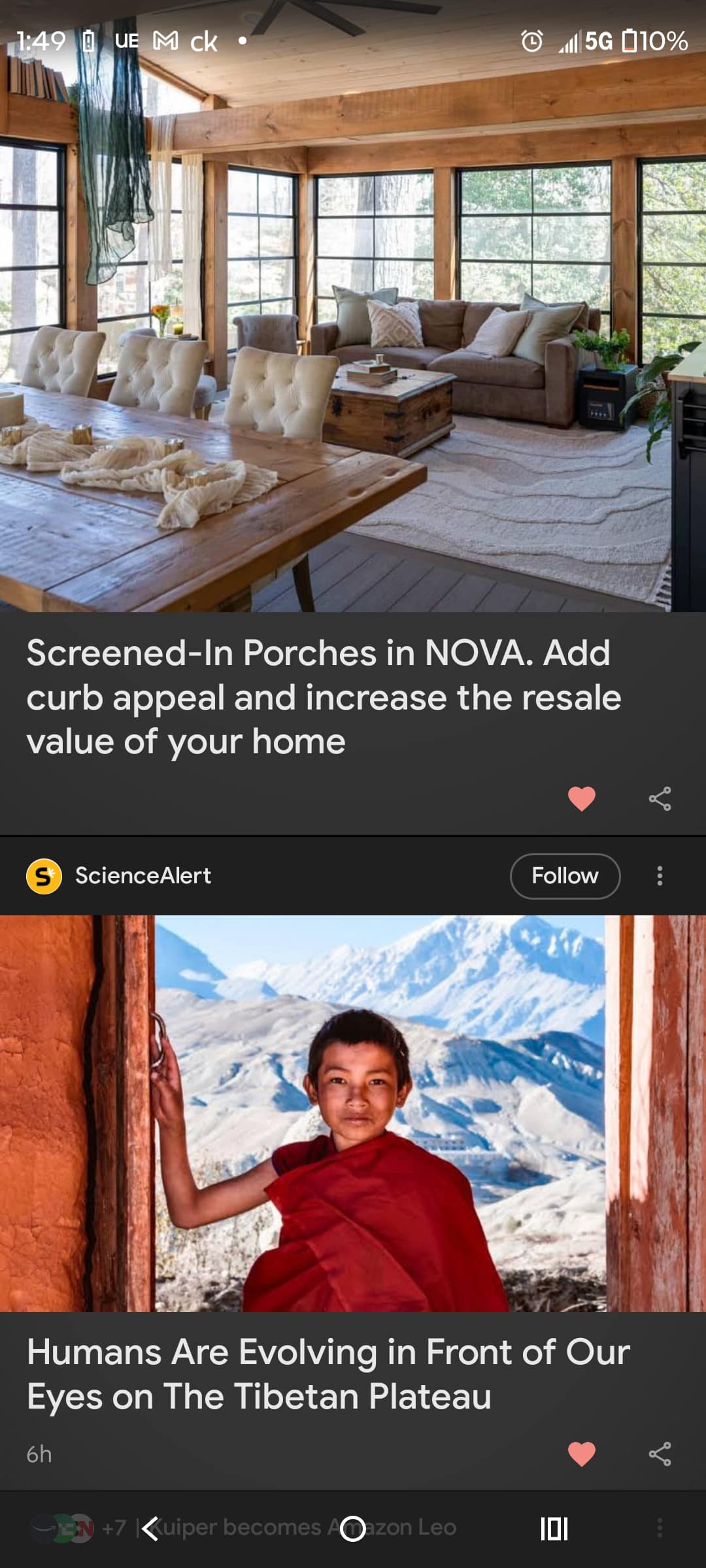Open the Tibetan Plateau evolution article
The width and height of the screenshot is (706, 1568).
(x=328, y=1373)
